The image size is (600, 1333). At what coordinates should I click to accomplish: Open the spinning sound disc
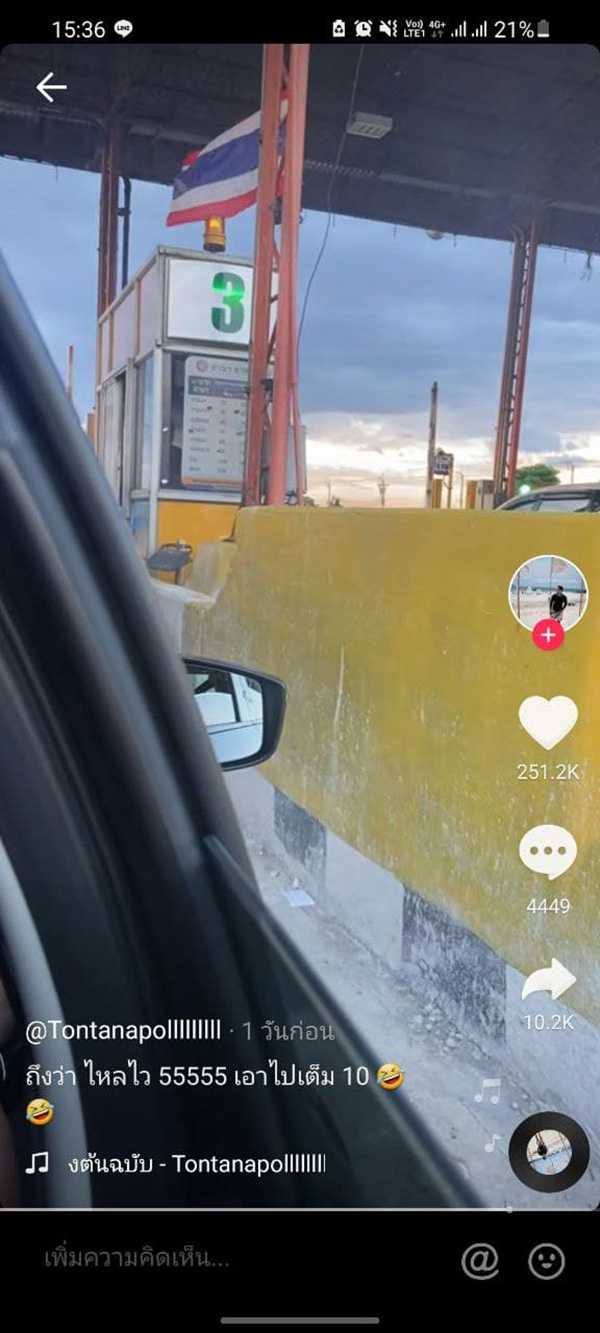549,1152
